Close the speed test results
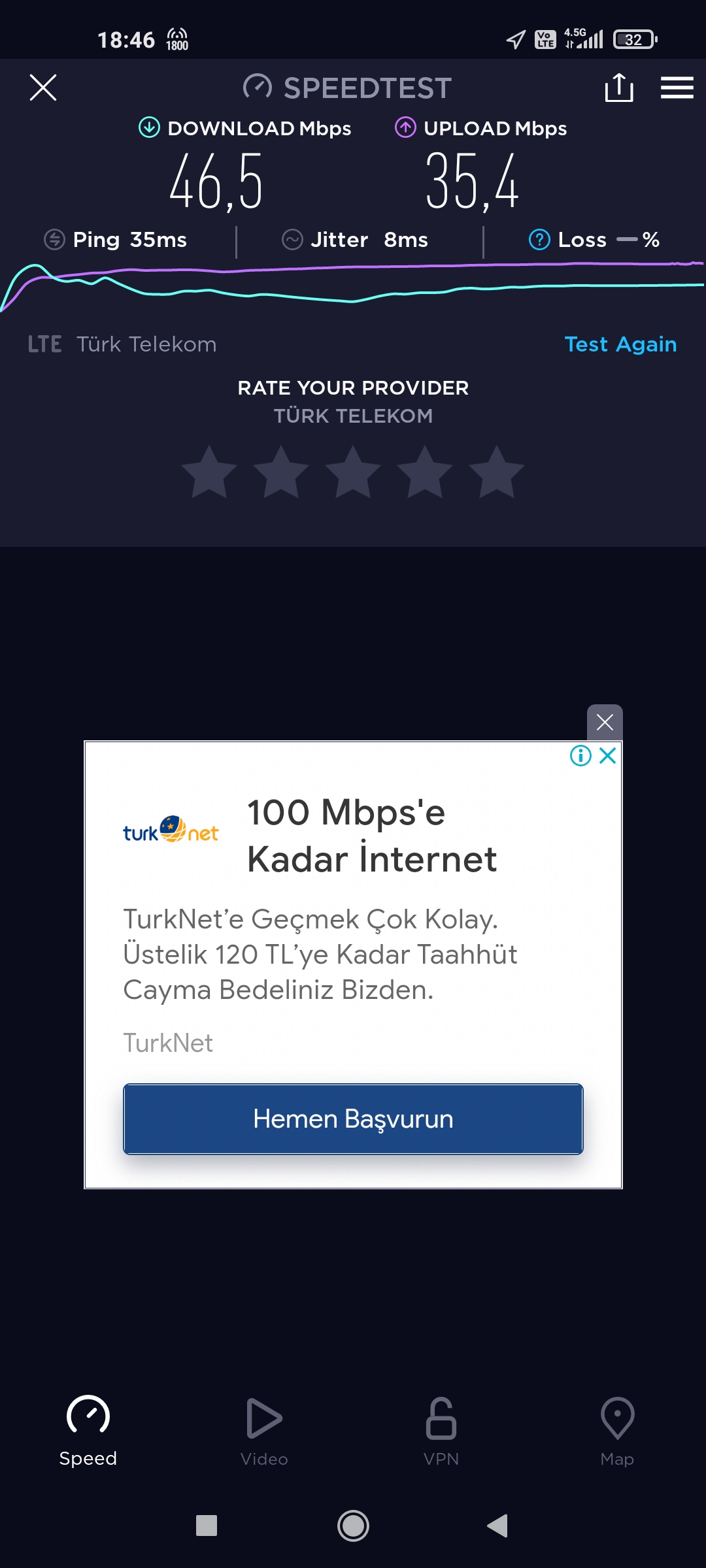Image resolution: width=706 pixels, height=1568 pixels. coord(43,88)
